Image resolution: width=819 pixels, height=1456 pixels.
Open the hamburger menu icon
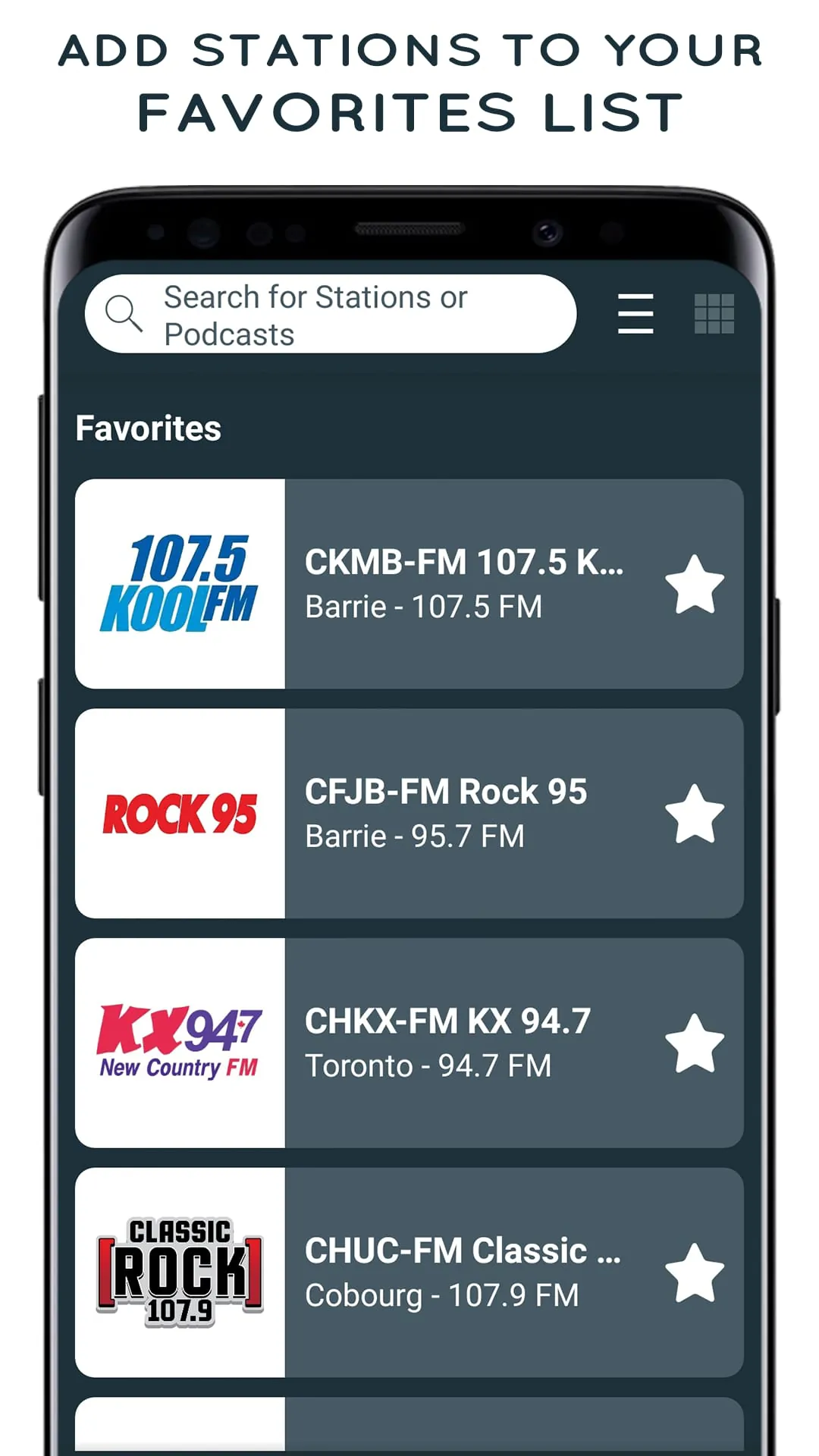(635, 313)
